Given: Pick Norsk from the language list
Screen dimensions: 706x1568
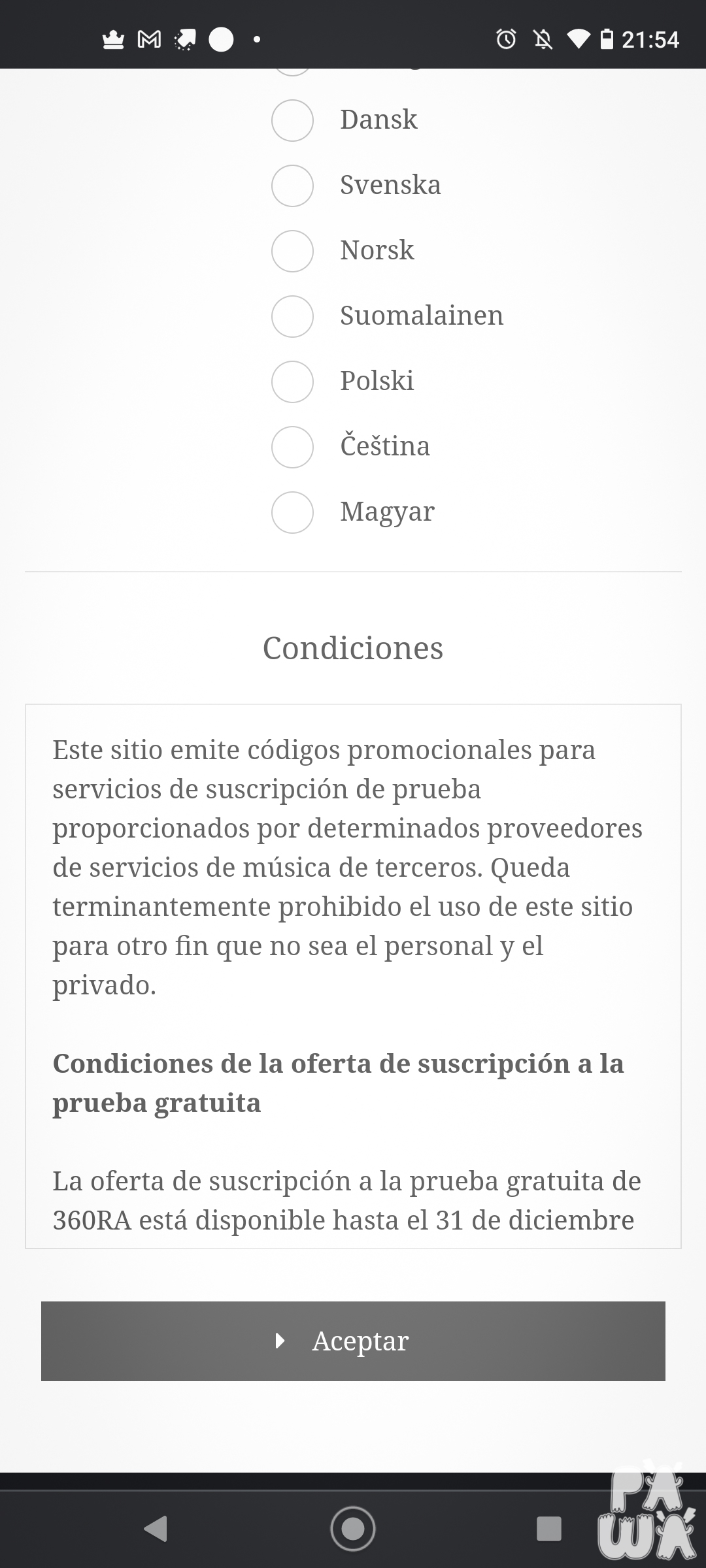Looking at the screenshot, I should (x=292, y=252).
